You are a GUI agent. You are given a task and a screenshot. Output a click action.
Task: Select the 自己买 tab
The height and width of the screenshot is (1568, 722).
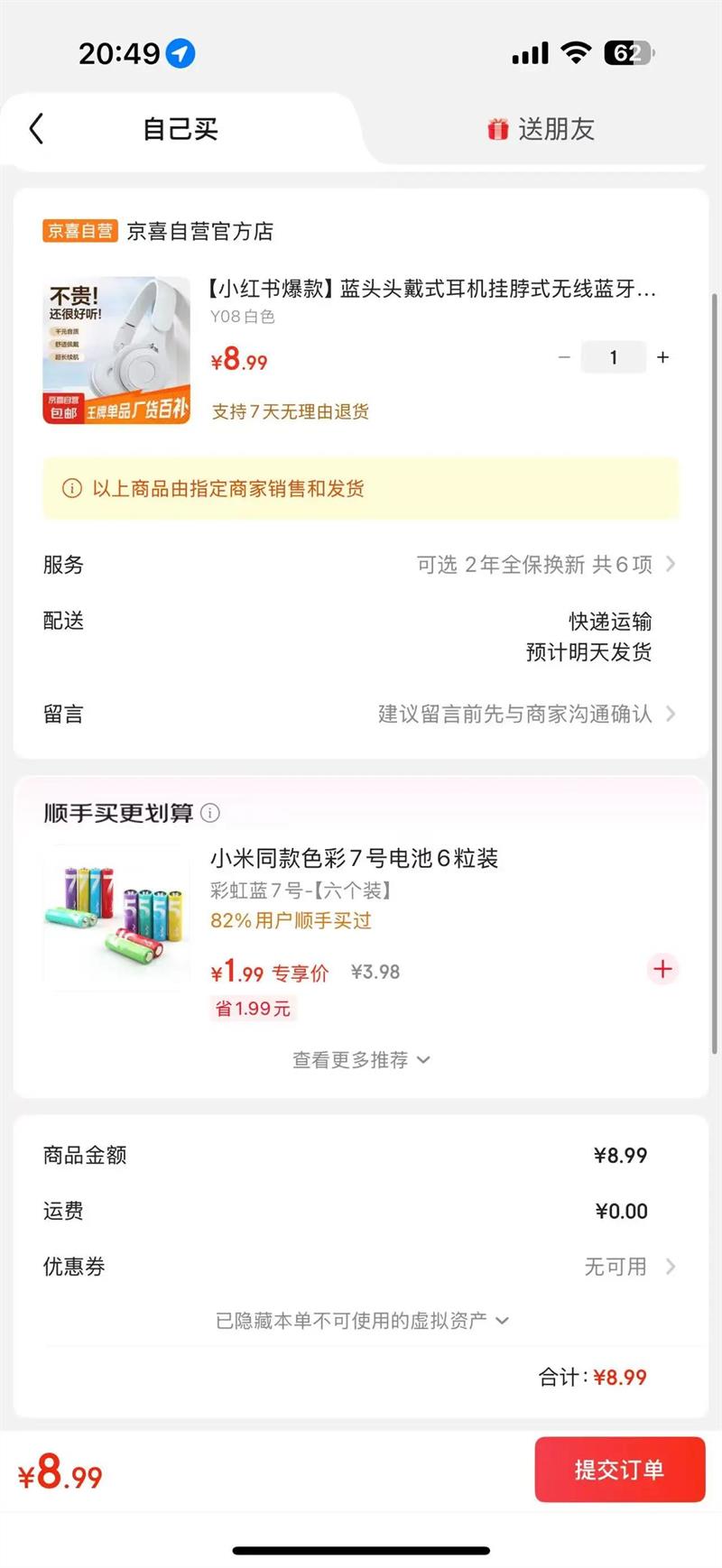click(180, 130)
